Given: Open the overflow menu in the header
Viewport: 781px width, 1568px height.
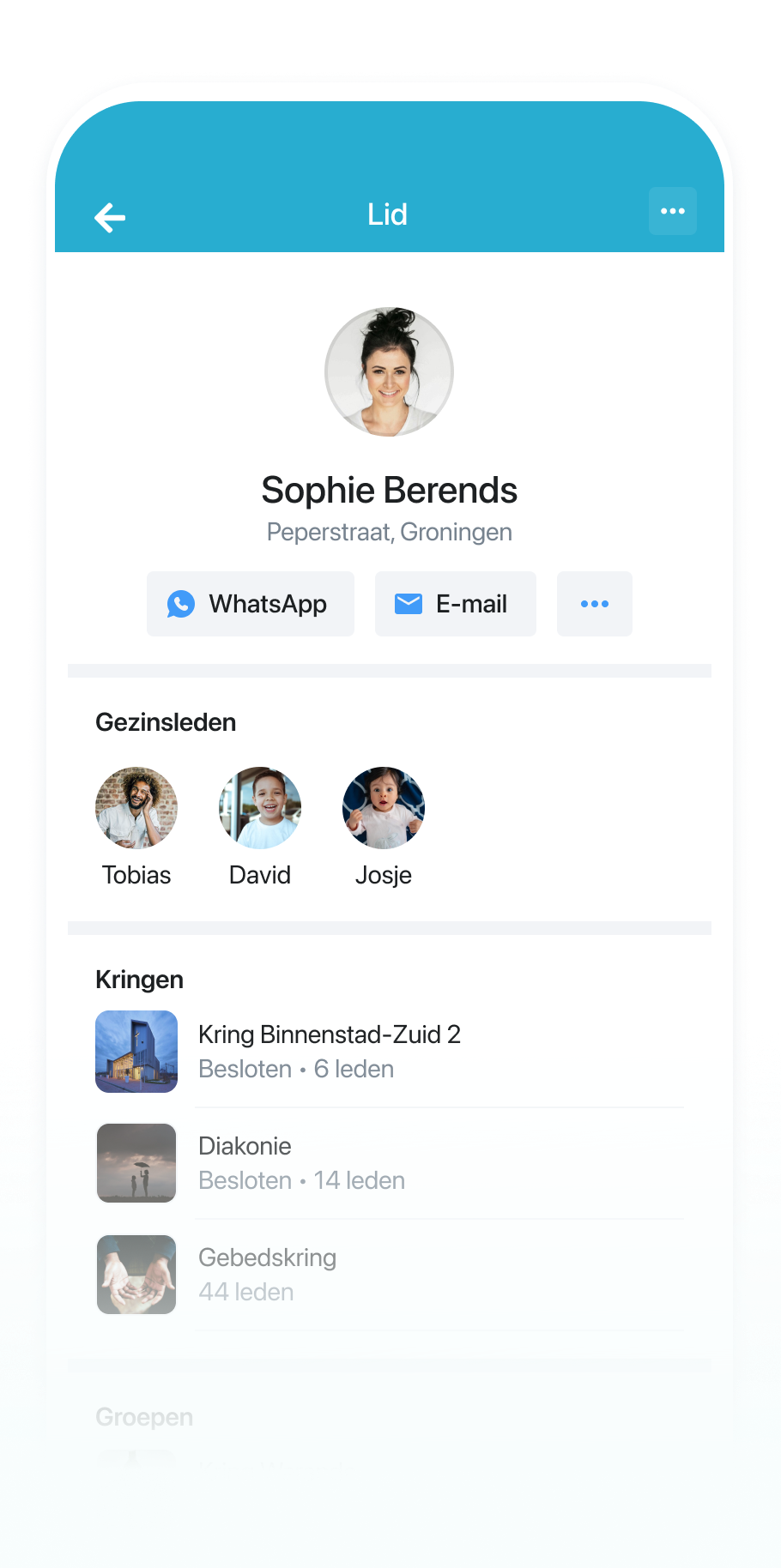Looking at the screenshot, I should pos(672,211).
